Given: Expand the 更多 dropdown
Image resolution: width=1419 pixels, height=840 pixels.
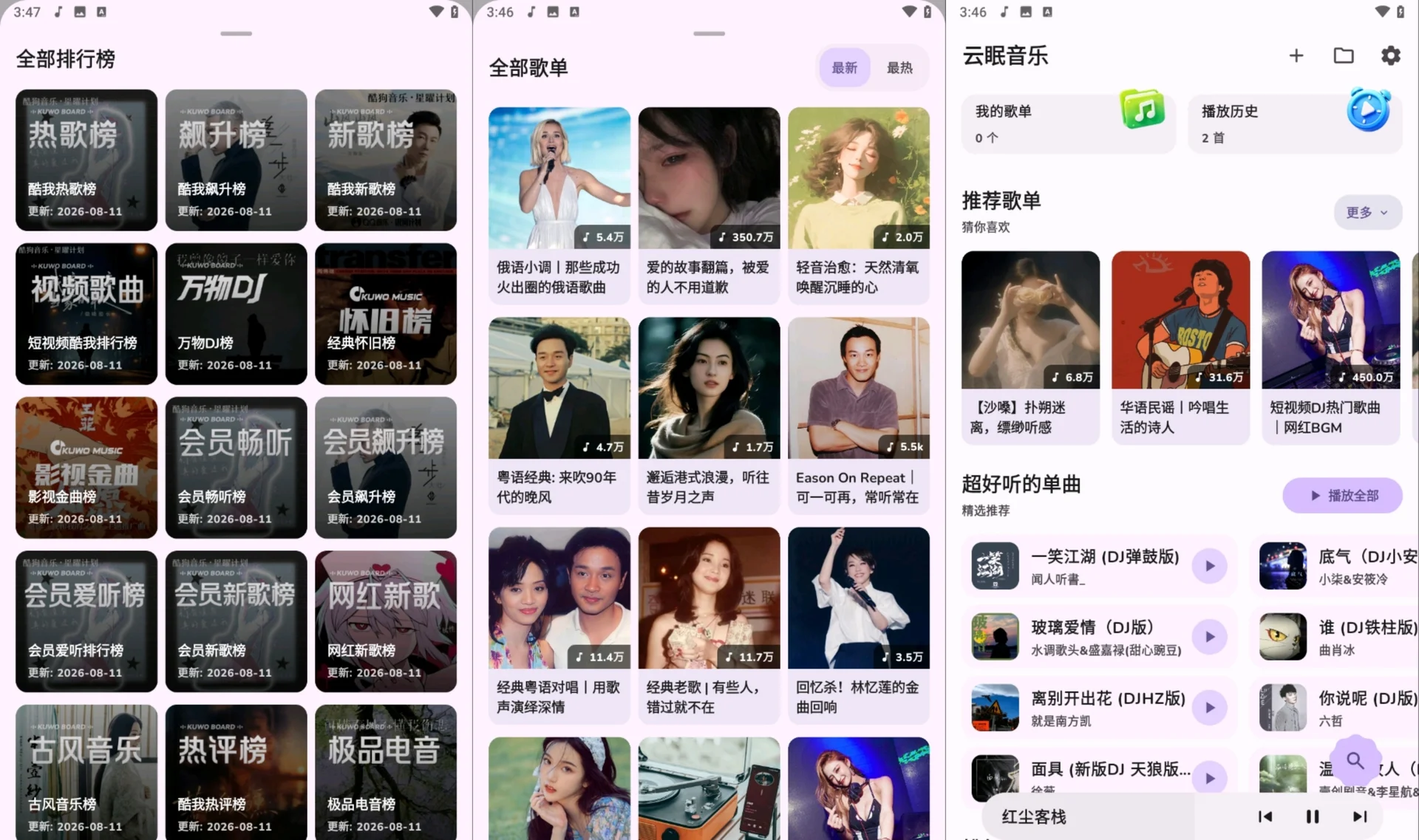Looking at the screenshot, I should pos(1367,212).
